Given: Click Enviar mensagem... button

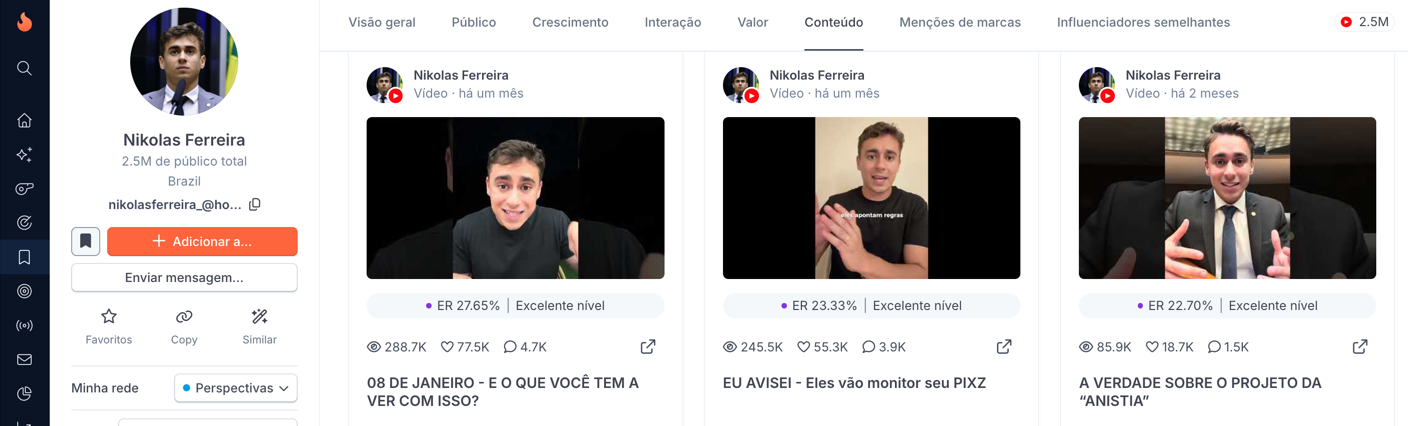Looking at the screenshot, I should (184, 277).
